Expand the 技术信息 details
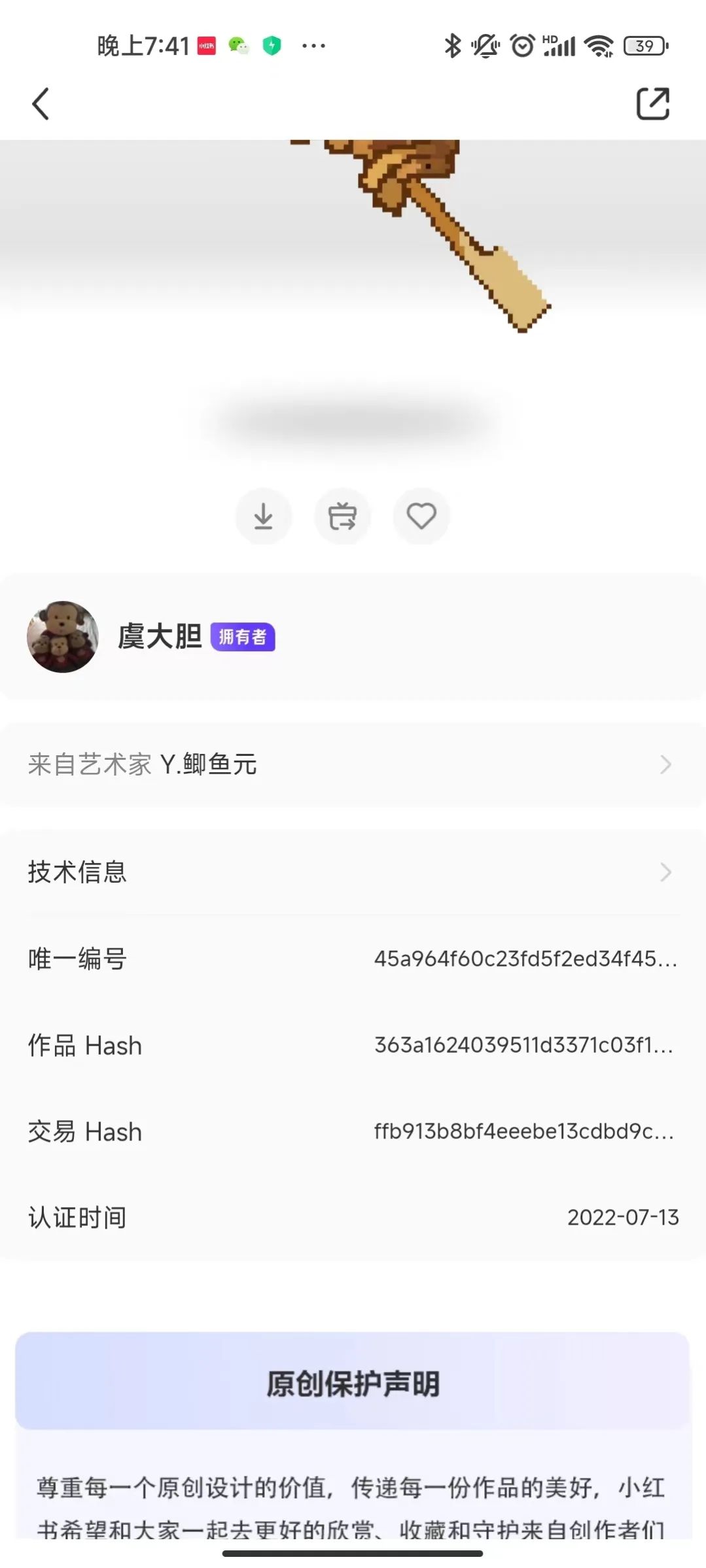Screen dimensions: 706x1568 [x=353, y=872]
